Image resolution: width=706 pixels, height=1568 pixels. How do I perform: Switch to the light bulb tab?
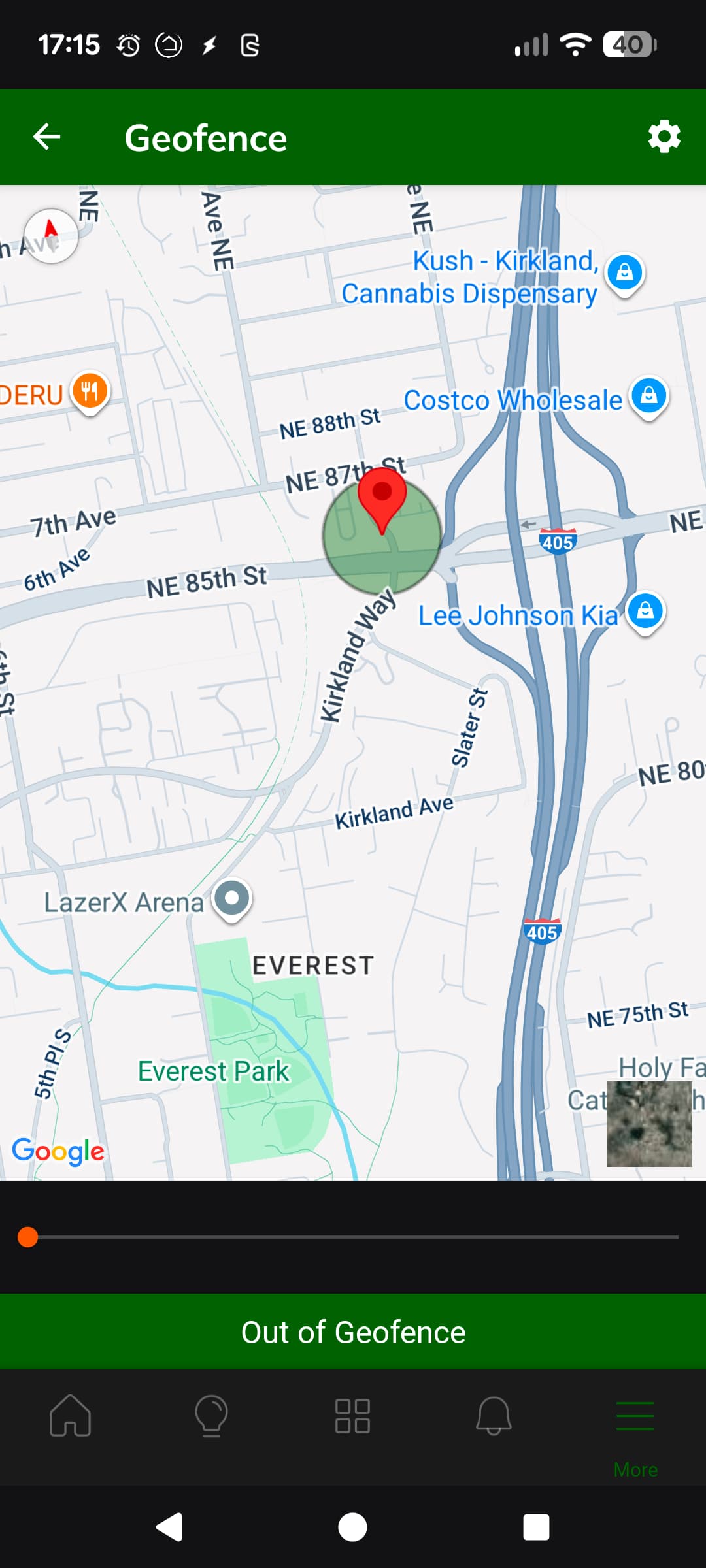pyautogui.click(x=211, y=1416)
